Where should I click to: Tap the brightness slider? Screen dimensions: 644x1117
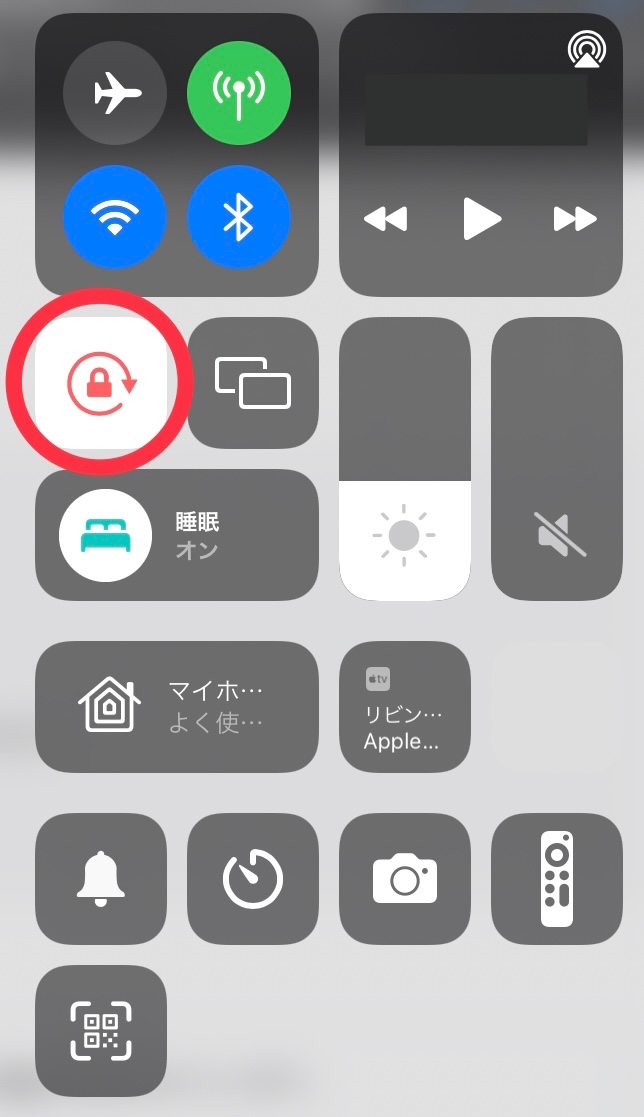tap(405, 460)
